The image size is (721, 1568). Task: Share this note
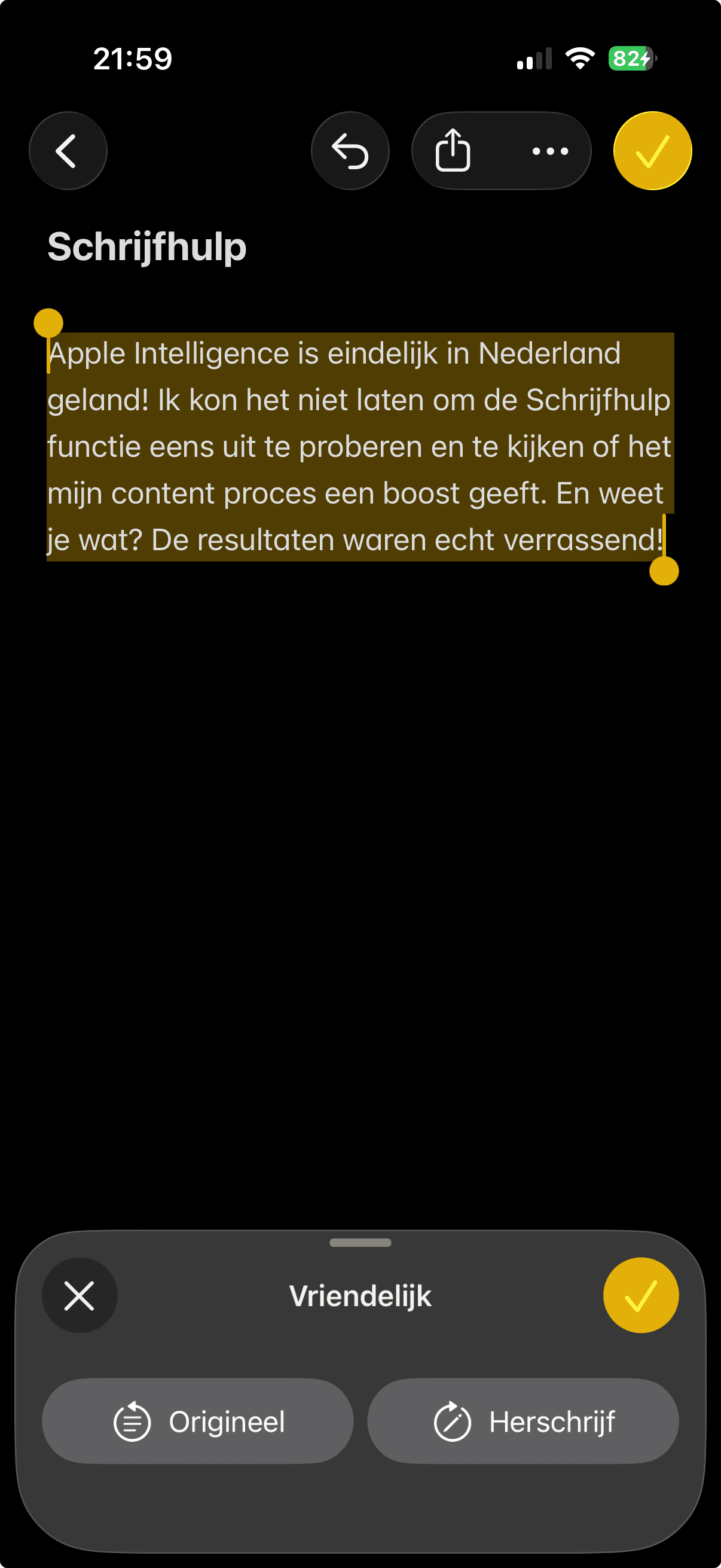(453, 151)
